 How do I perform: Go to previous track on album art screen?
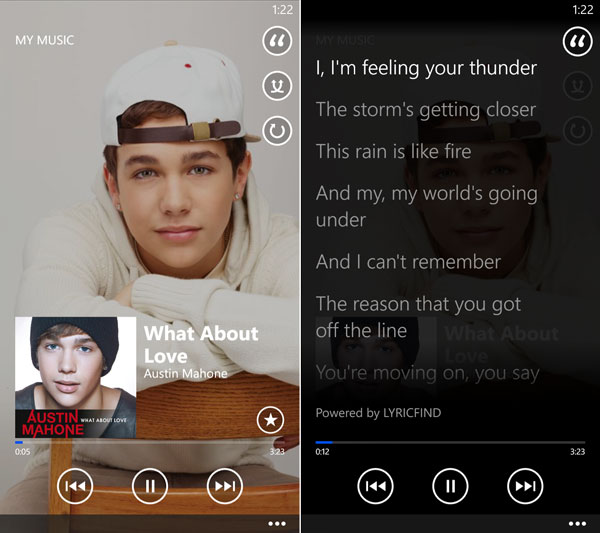tap(75, 486)
